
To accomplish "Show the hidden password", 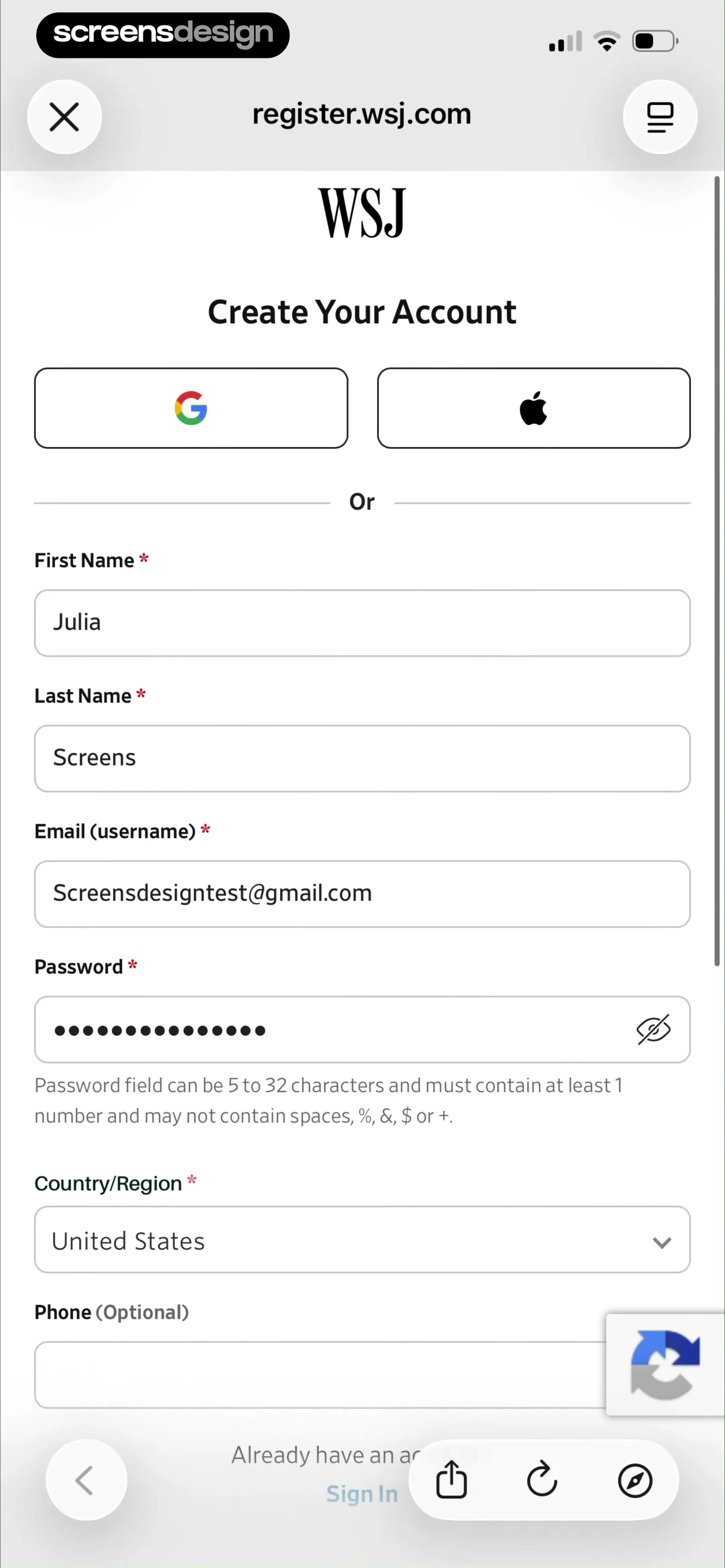I will click(x=654, y=1029).
